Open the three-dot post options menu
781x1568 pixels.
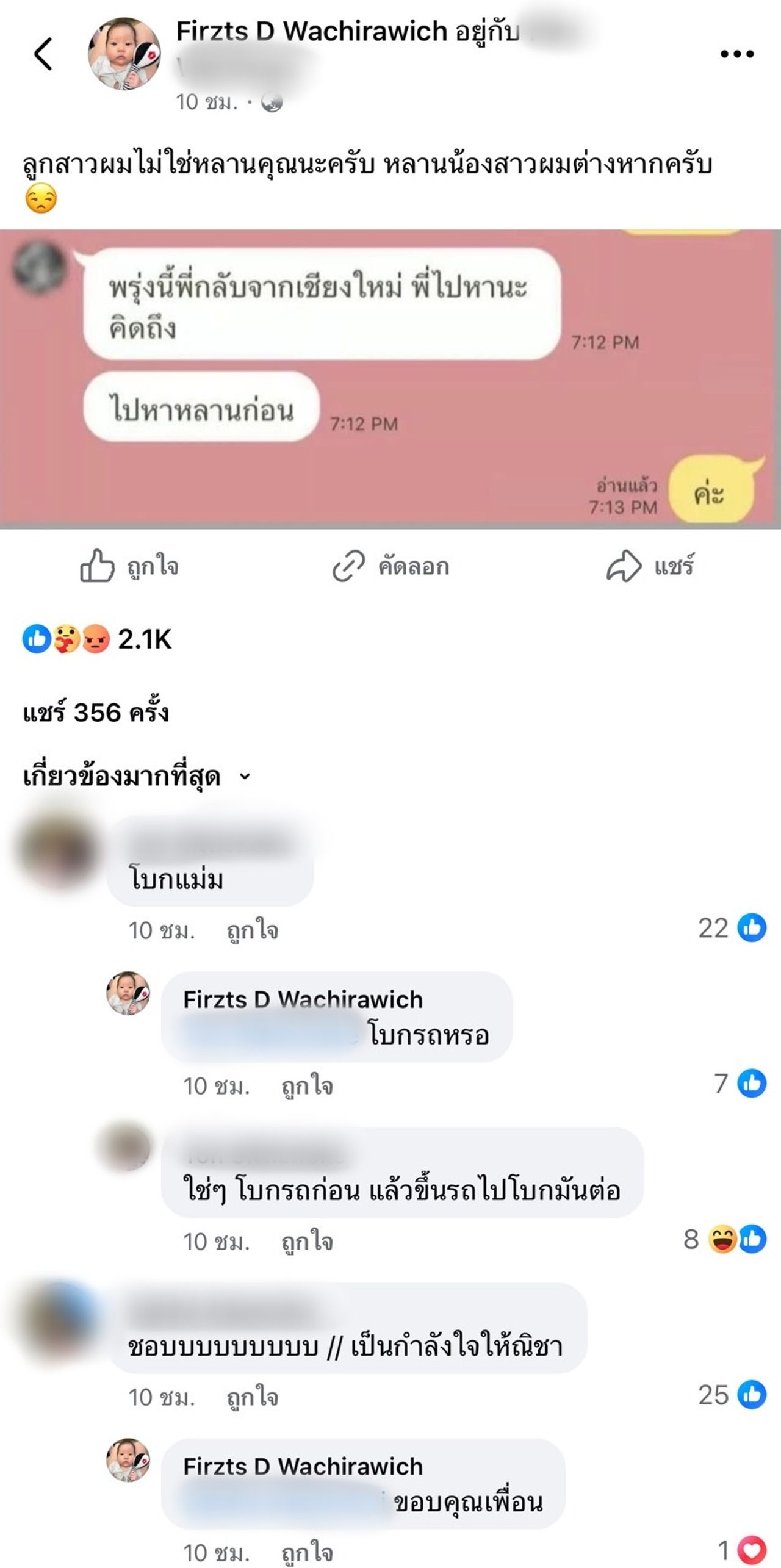[x=737, y=54]
